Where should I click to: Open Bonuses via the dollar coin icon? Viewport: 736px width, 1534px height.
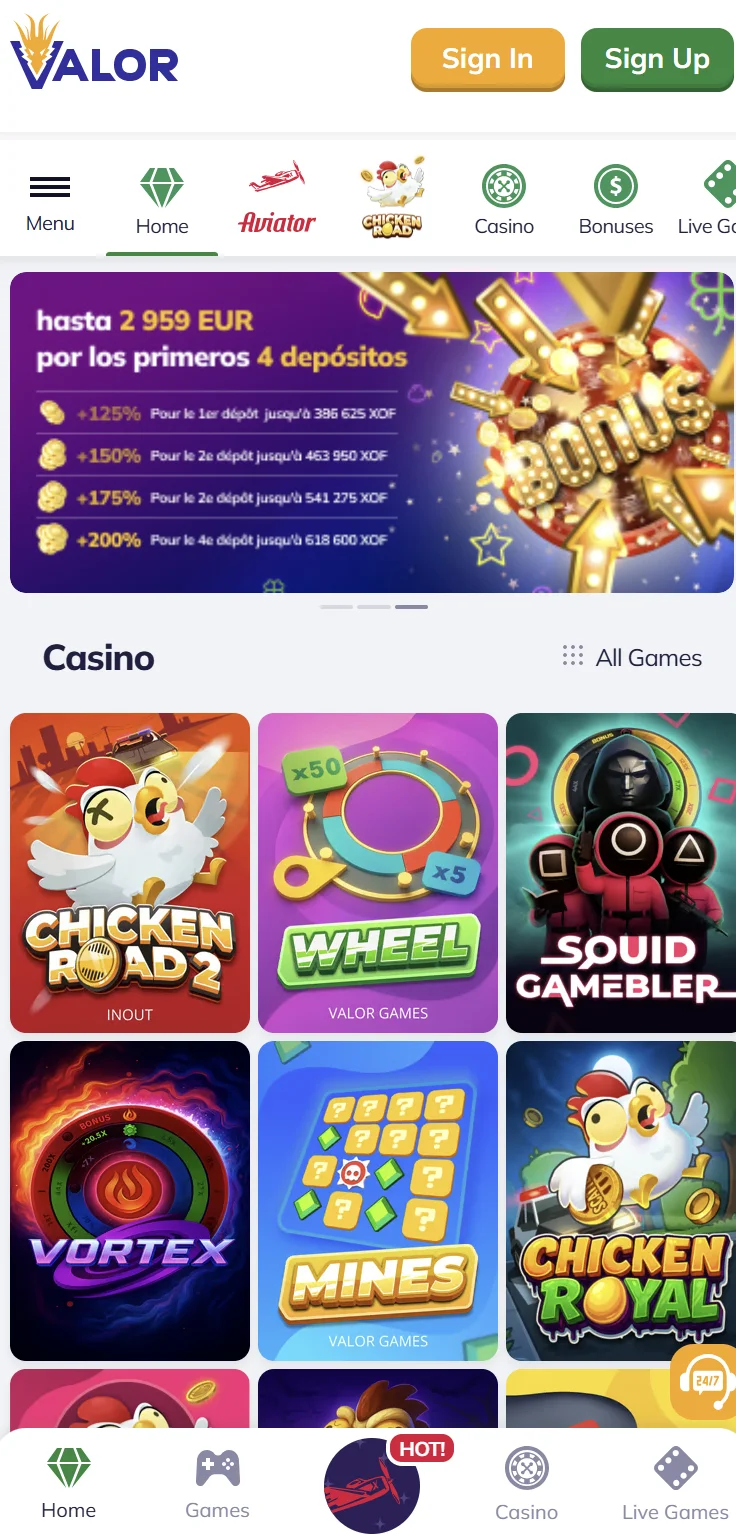pyautogui.click(x=615, y=187)
